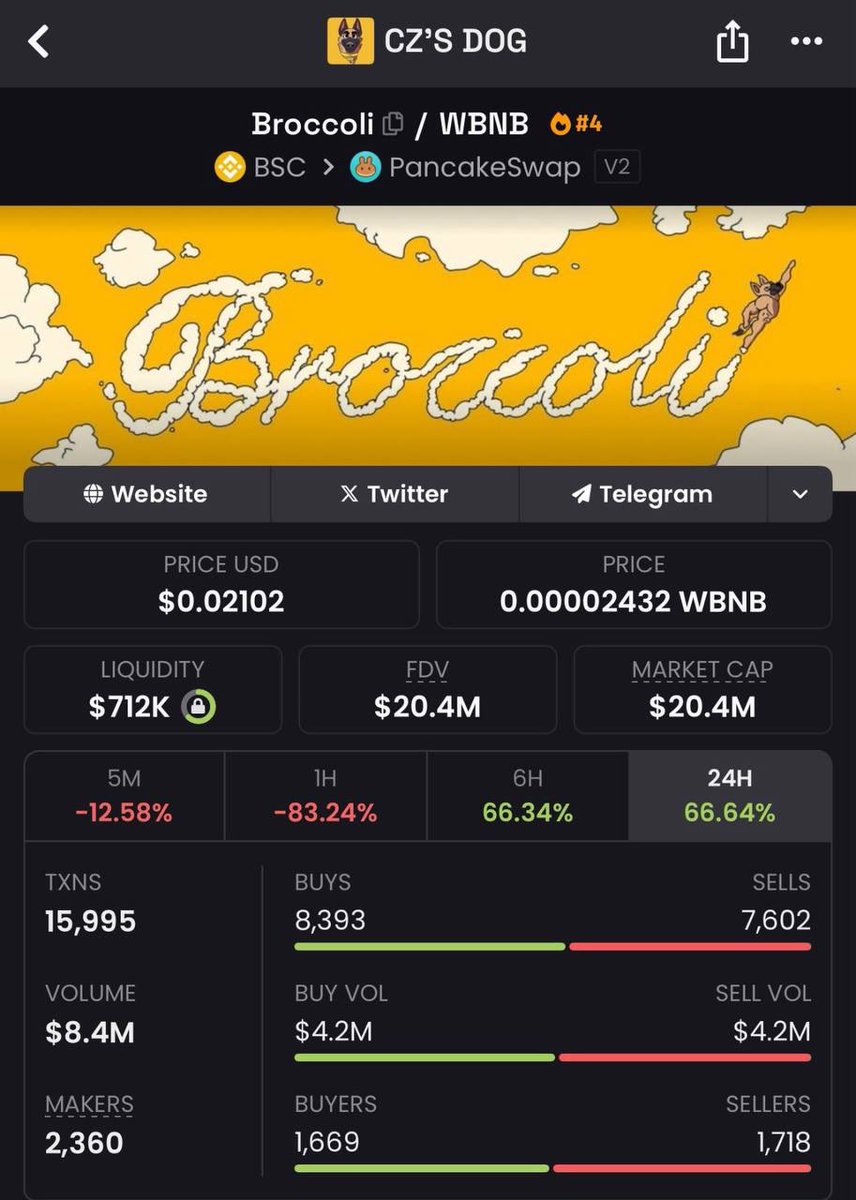Select the 24H timeframe
856x1200 pixels.
pyautogui.click(x=729, y=797)
